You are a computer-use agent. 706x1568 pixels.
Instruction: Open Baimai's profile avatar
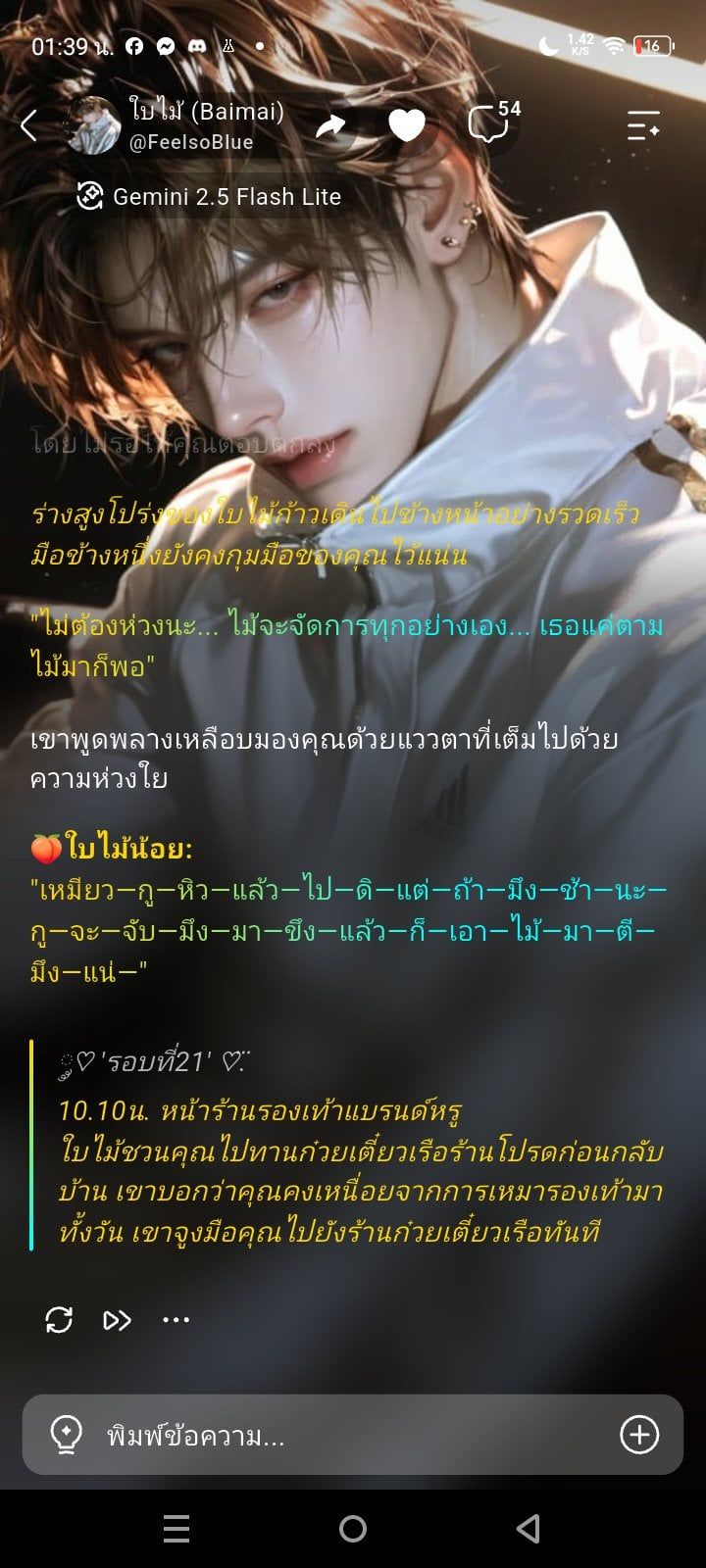click(93, 125)
